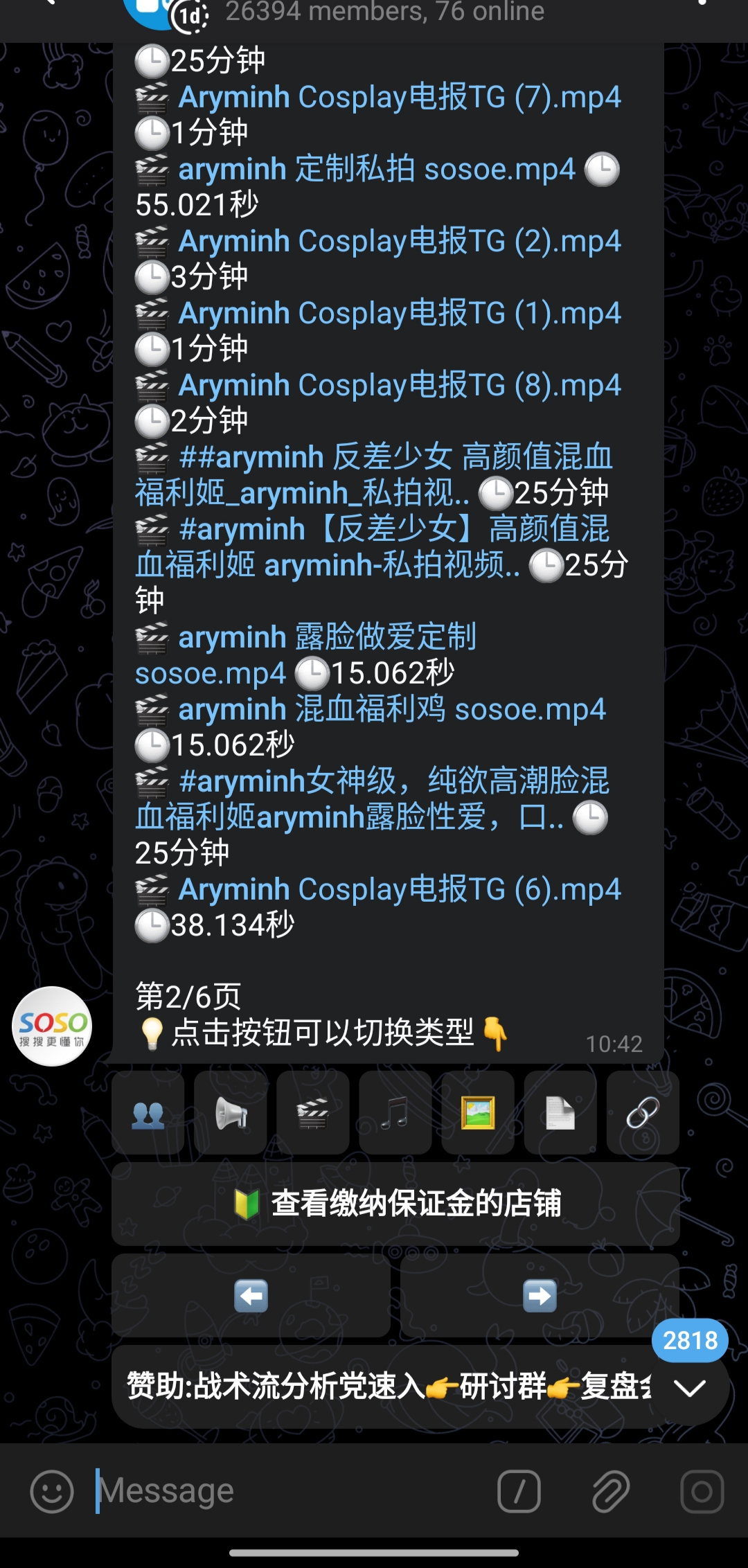The image size is (748, 1568).
Task: Open arabminh 混血福利鸡 sosoe.mp4 link
Action: click(x=391, y=709)
